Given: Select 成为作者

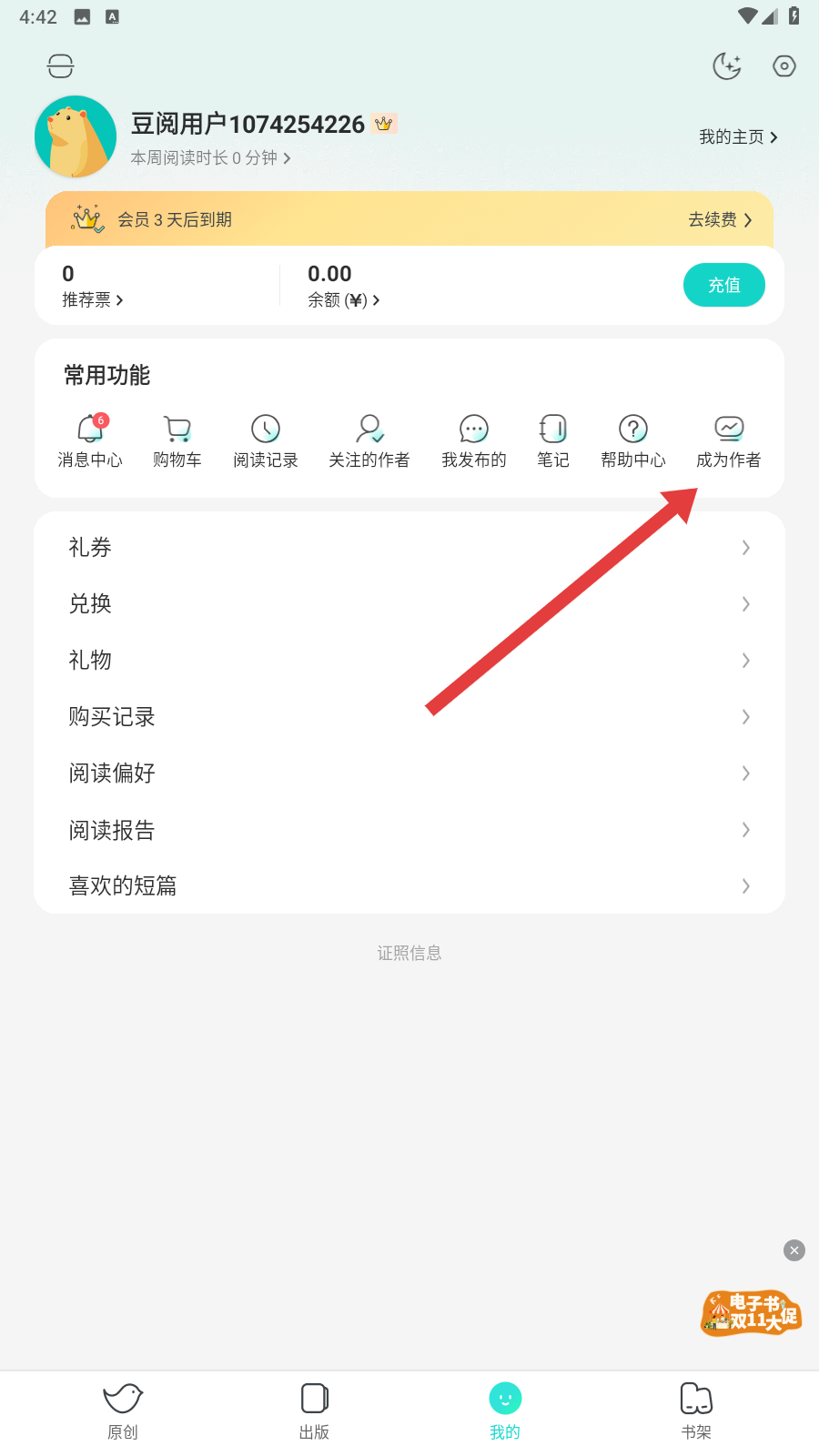Looking at the screenshot, I should 728,440.
